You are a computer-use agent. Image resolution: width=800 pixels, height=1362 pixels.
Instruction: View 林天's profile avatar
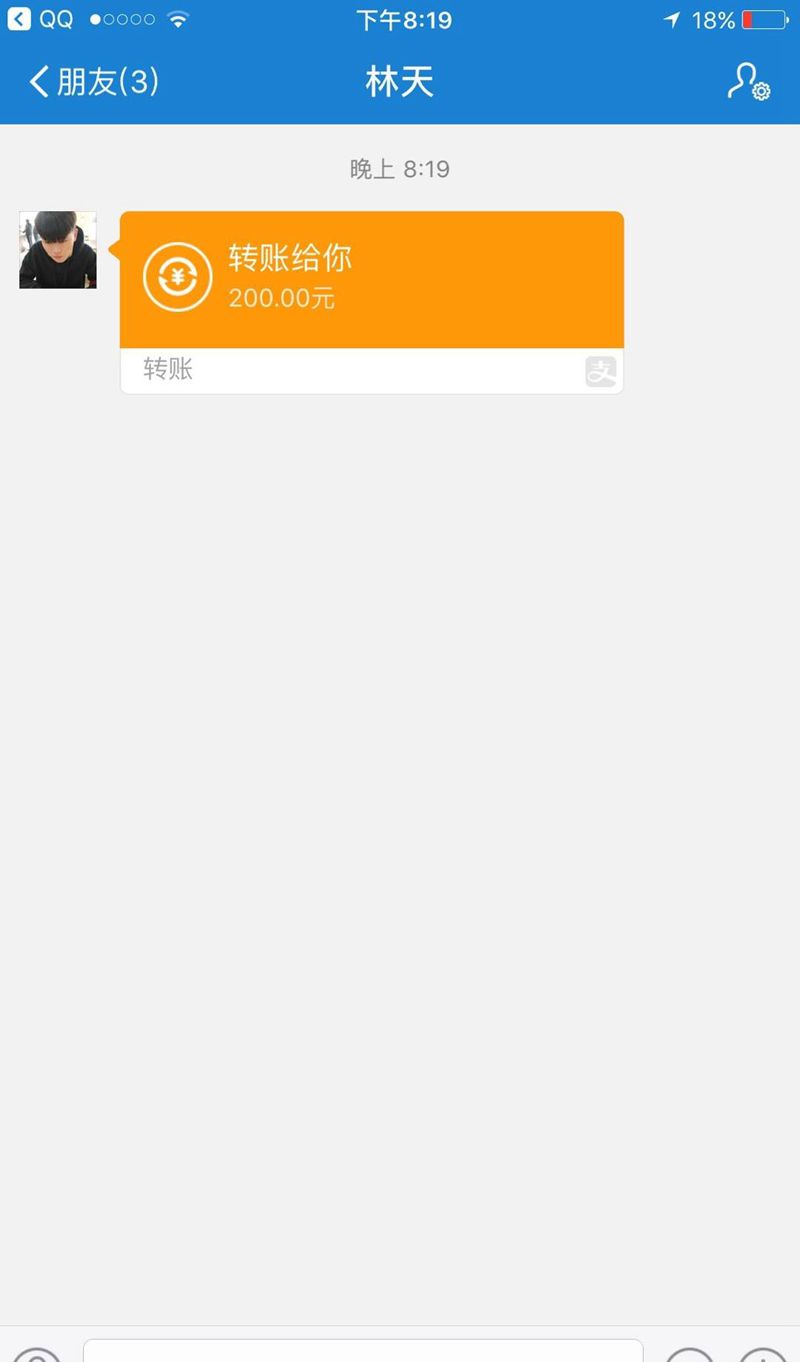pos(58,250)
